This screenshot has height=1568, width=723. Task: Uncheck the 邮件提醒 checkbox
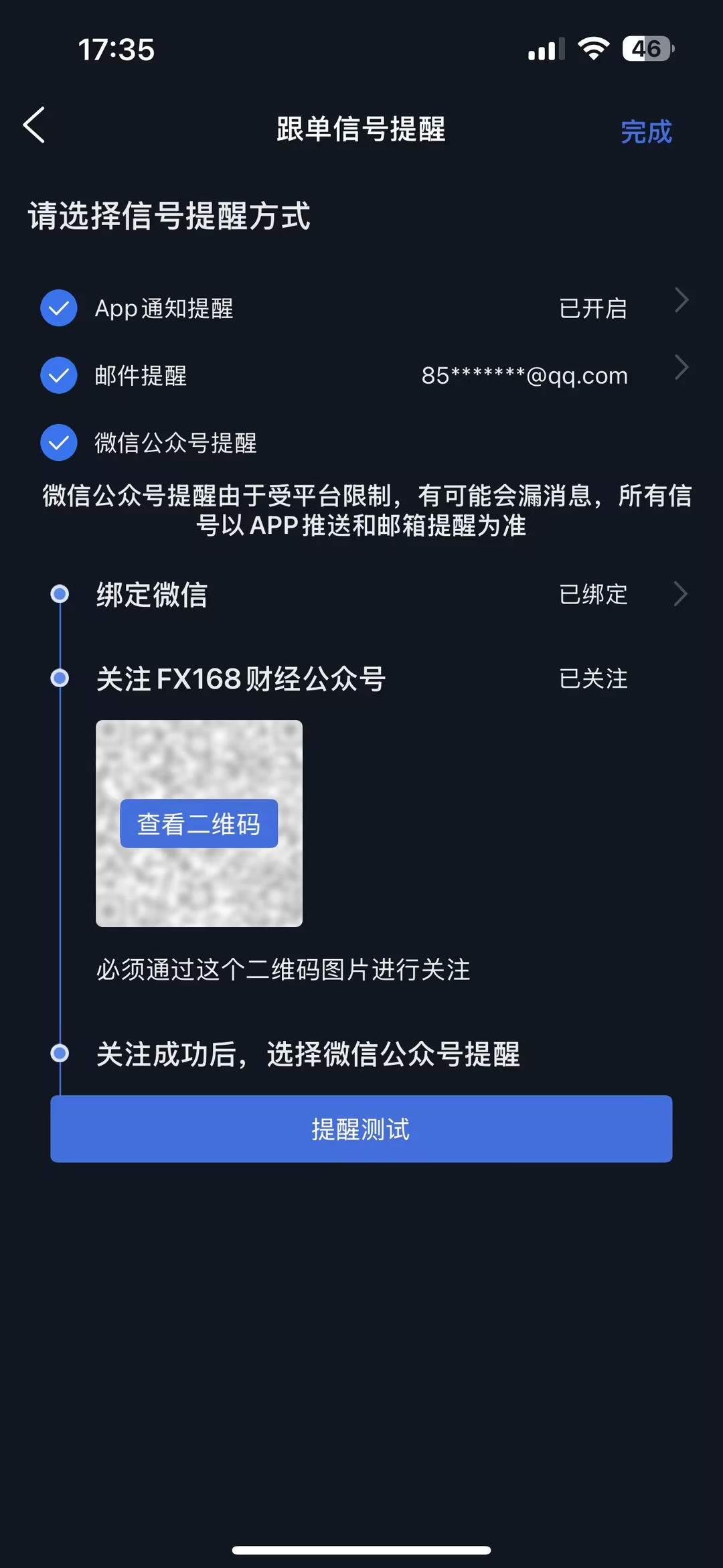[x=59, y=375]
